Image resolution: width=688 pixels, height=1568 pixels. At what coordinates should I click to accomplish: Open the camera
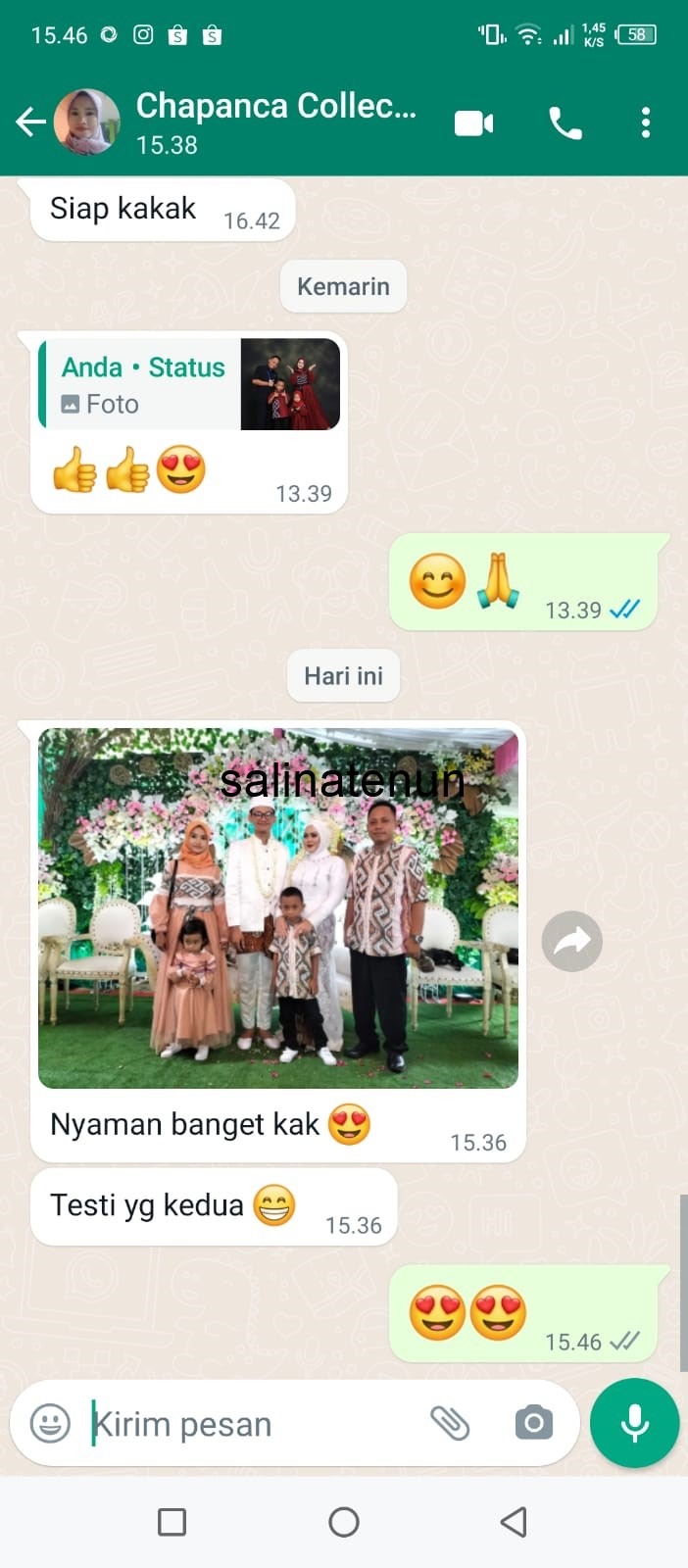pyautogui.click(x=533, y=1423)
